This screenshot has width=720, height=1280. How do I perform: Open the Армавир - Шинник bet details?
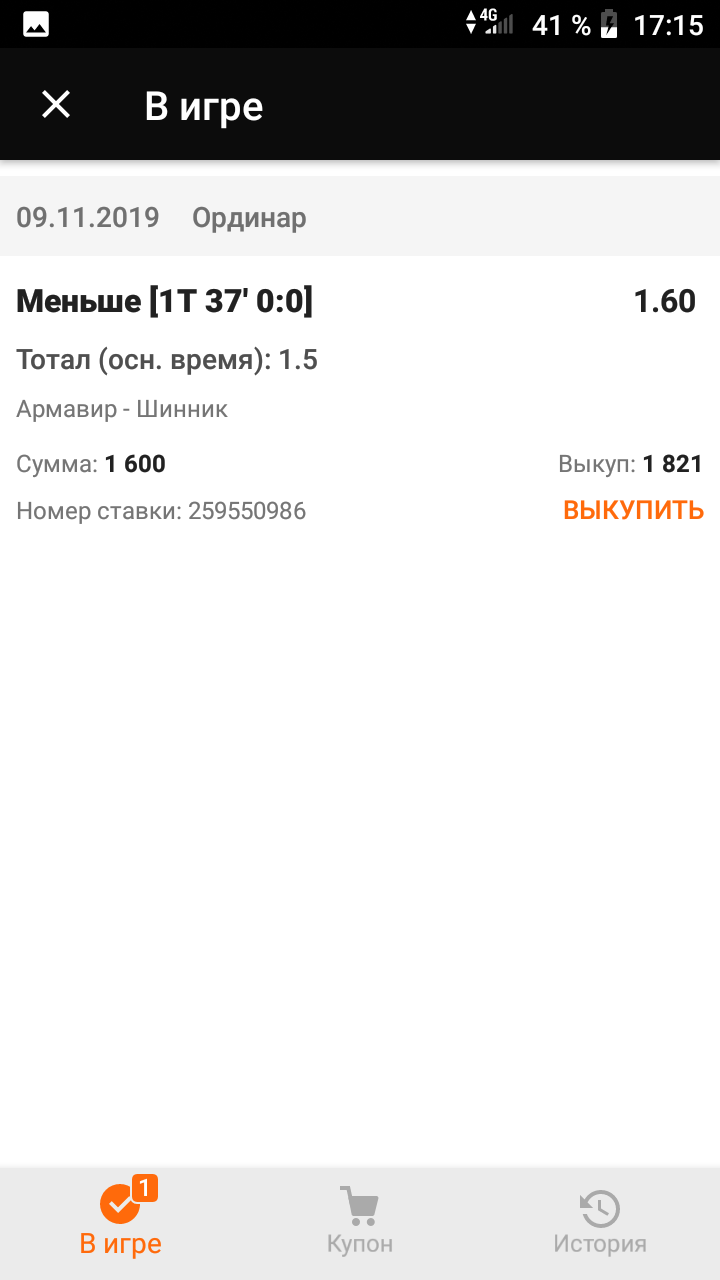[122, 409]
